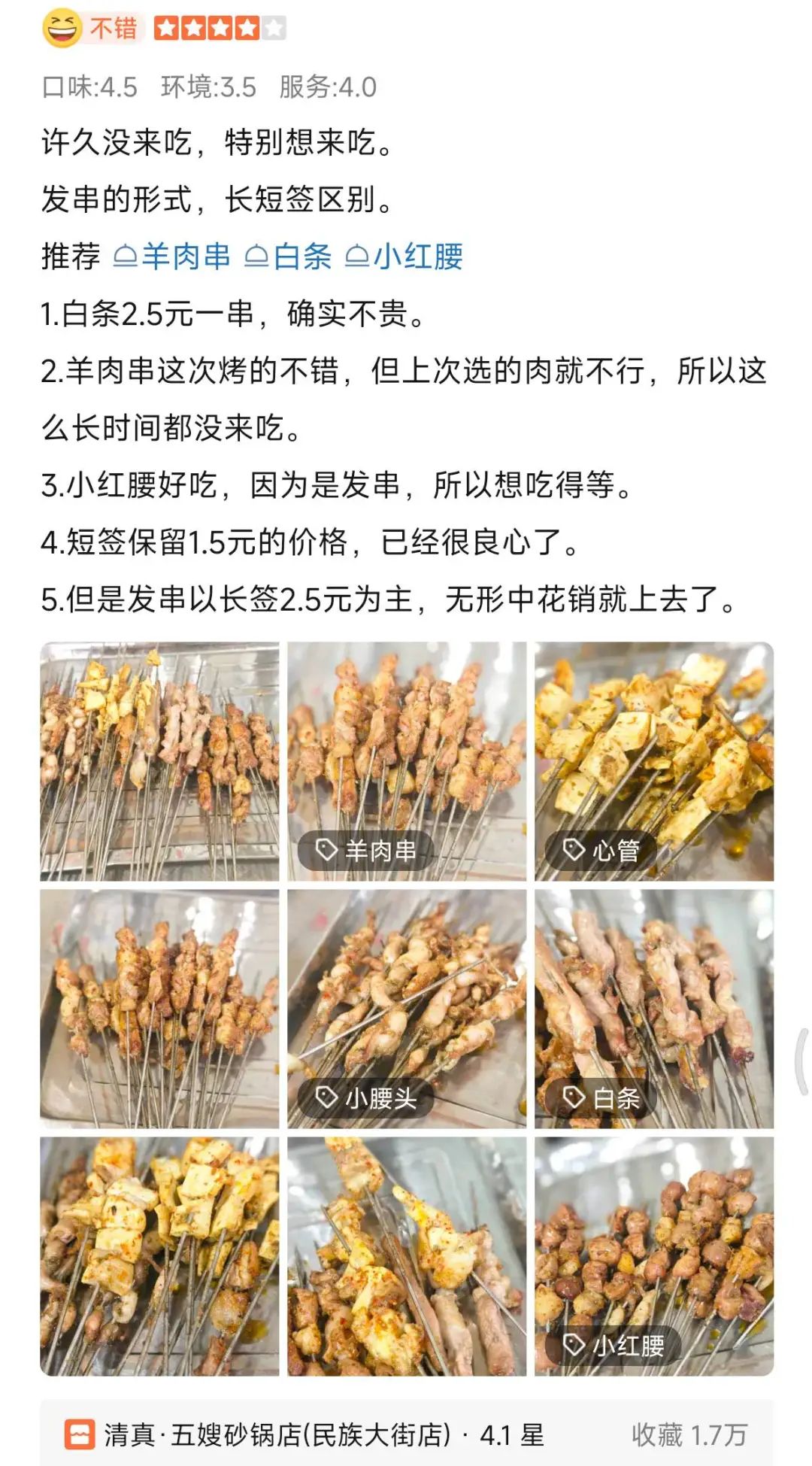Screen dimensions: 812x1466
Task: Open the 白条 recommended dish link
Action: [289, 257]
